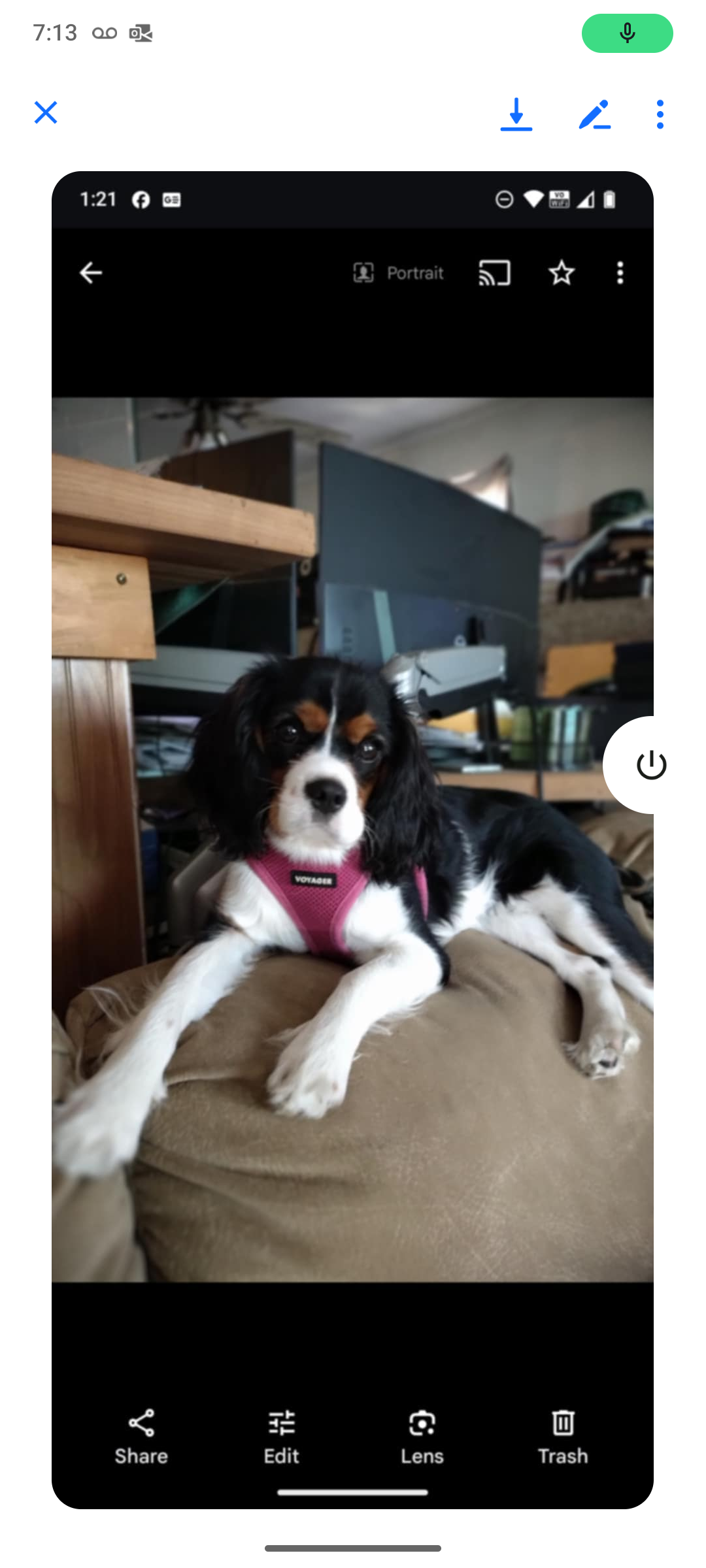The image size is (706, 1568).
Task: Open the blue overflow menu
Action: coord(660,114)
